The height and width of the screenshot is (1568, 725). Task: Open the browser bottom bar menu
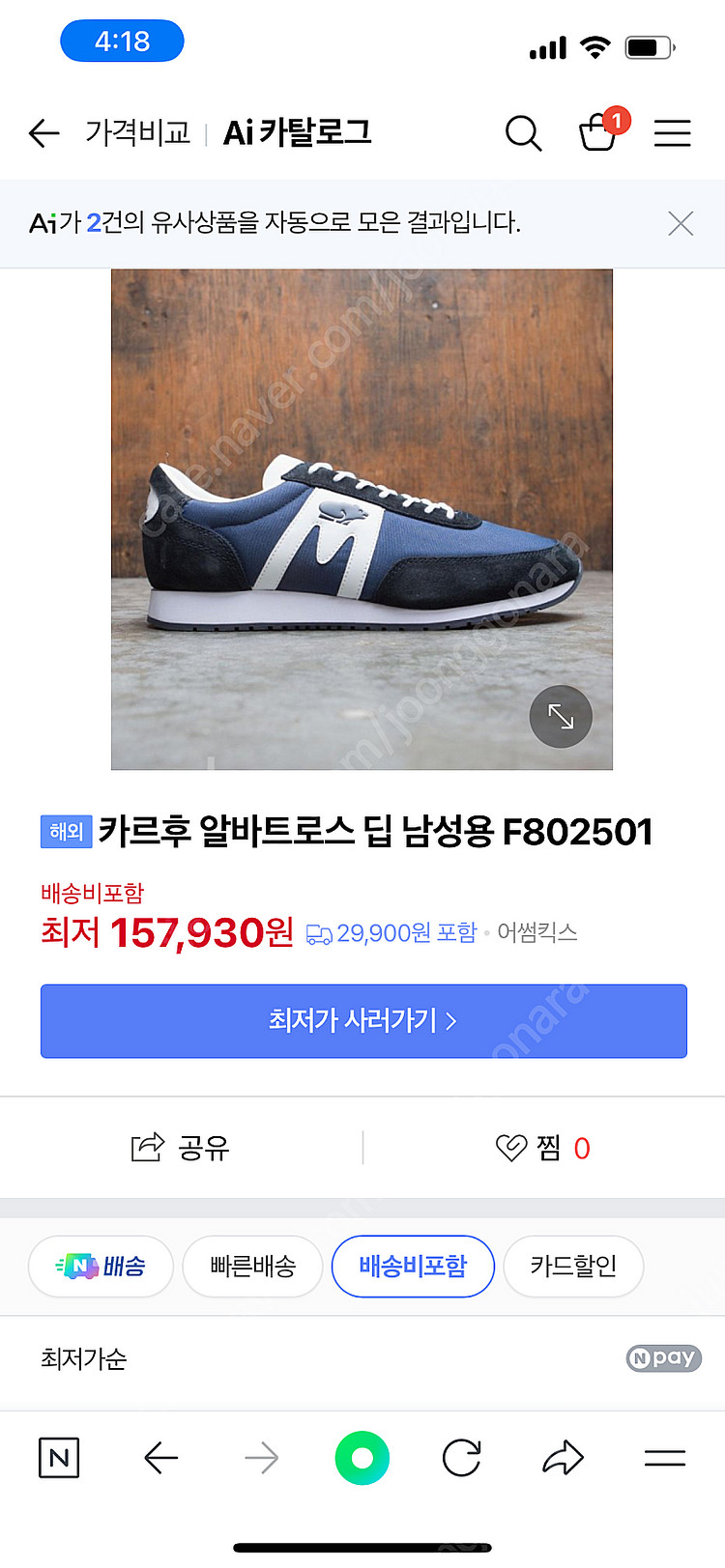665,1458
